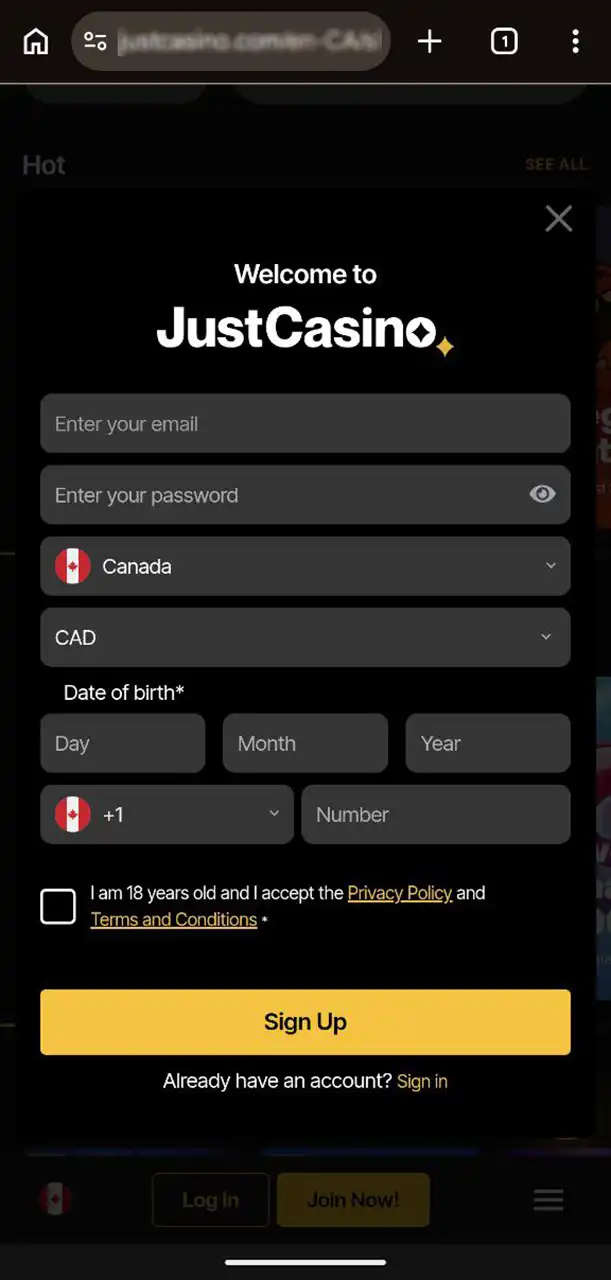
Task: Tap the email input field
Action: [305, 424]
